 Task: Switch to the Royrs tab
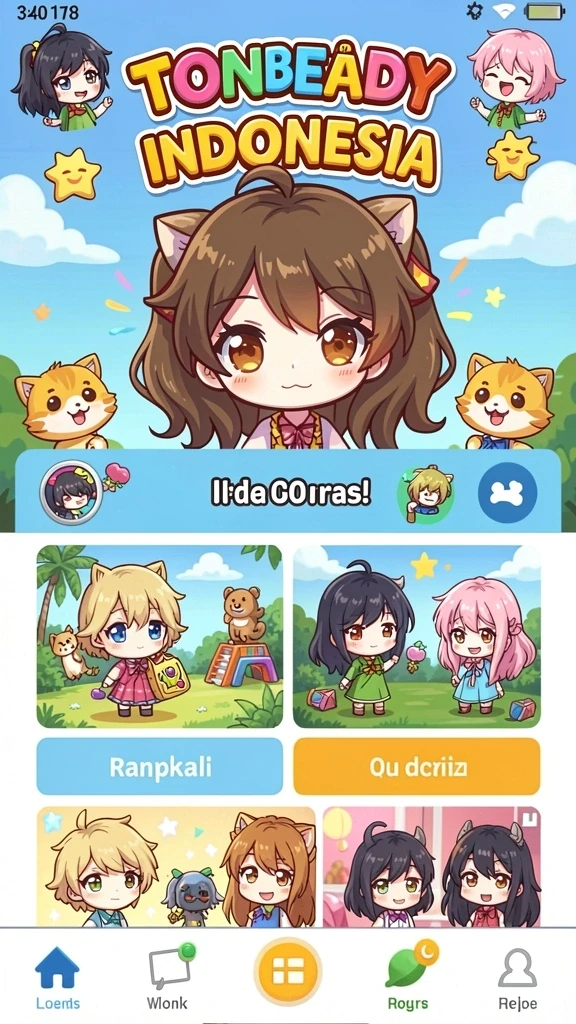point(408,978)
